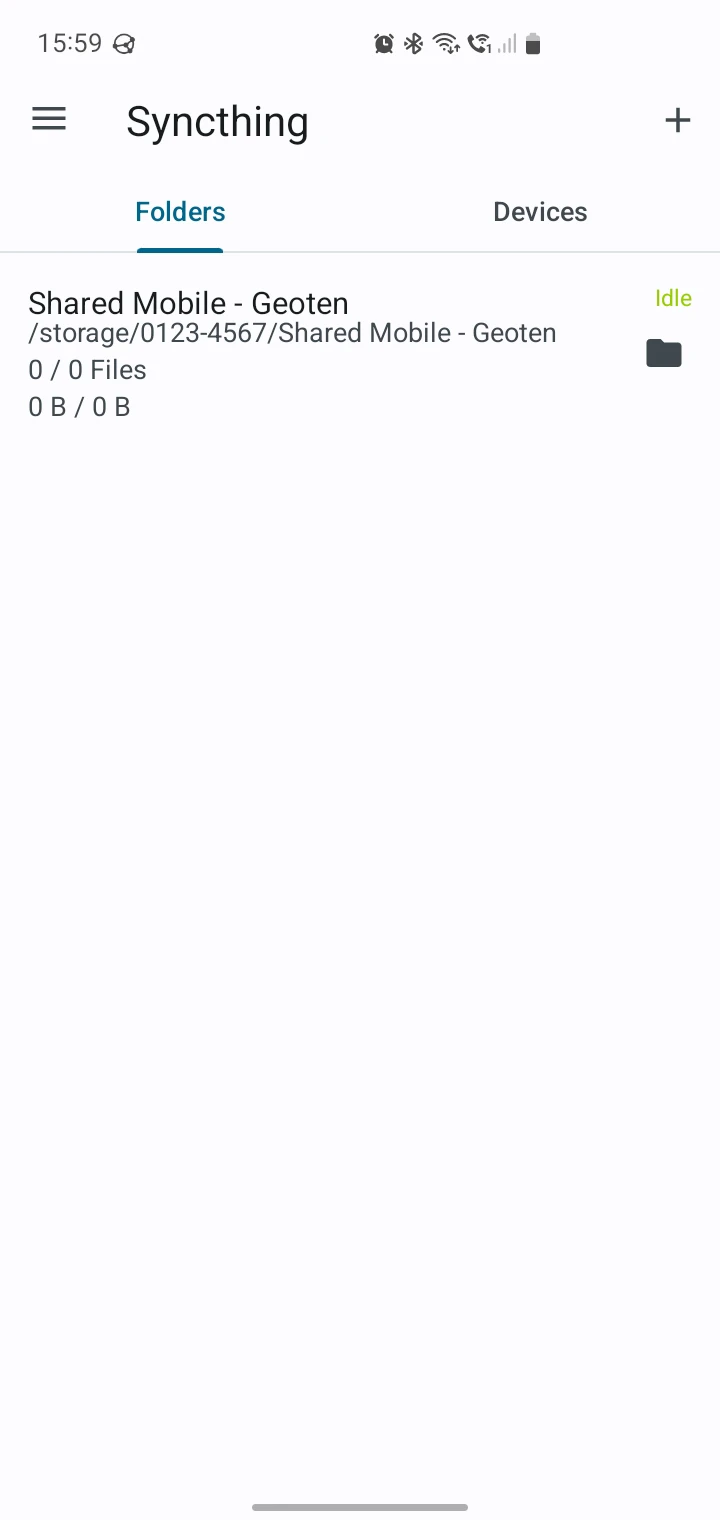Switch to the Devices tab
720x1520 pixels.
pos(540,211)
